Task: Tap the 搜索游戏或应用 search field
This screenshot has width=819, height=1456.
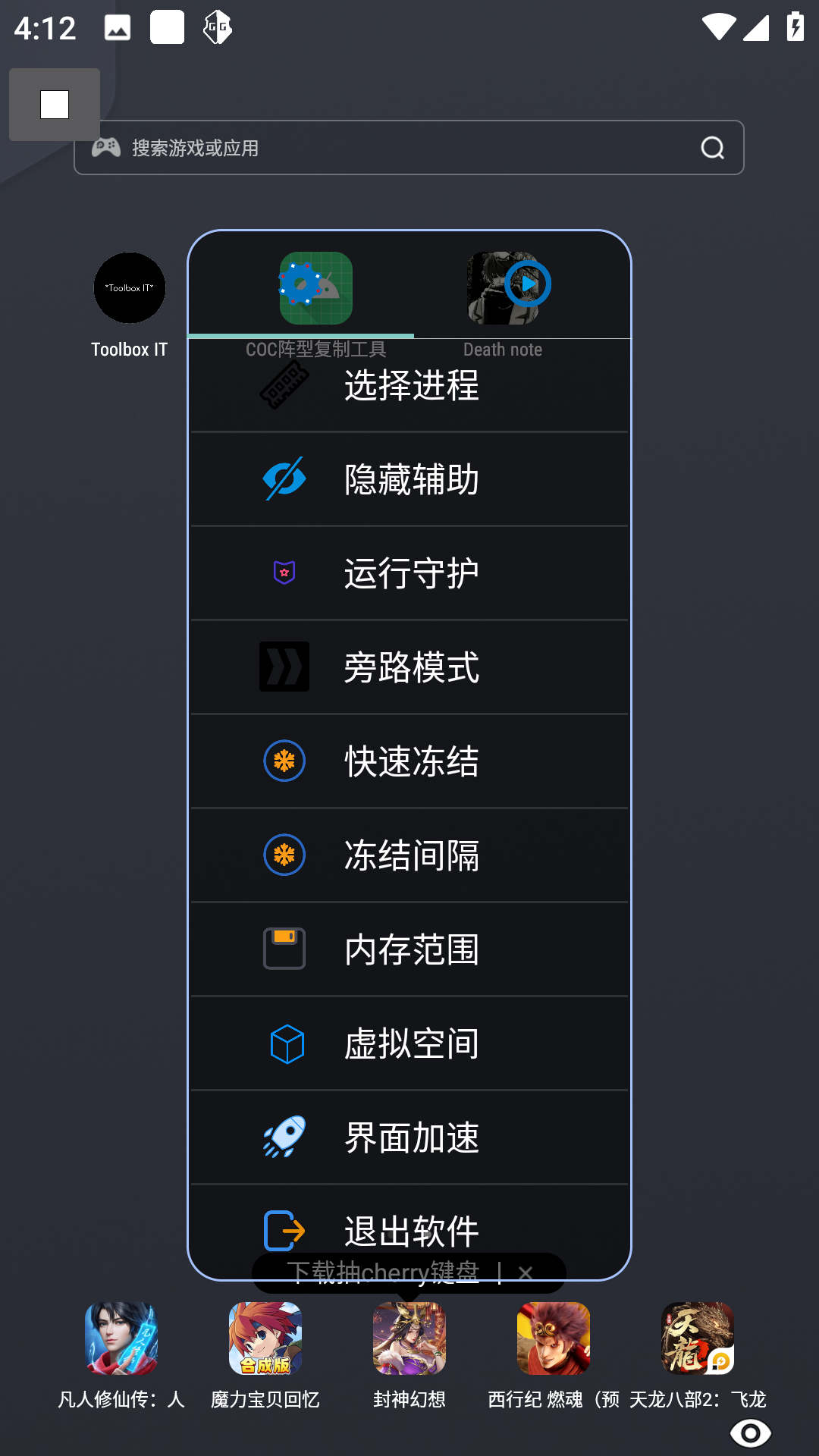Action: (409, 147)
